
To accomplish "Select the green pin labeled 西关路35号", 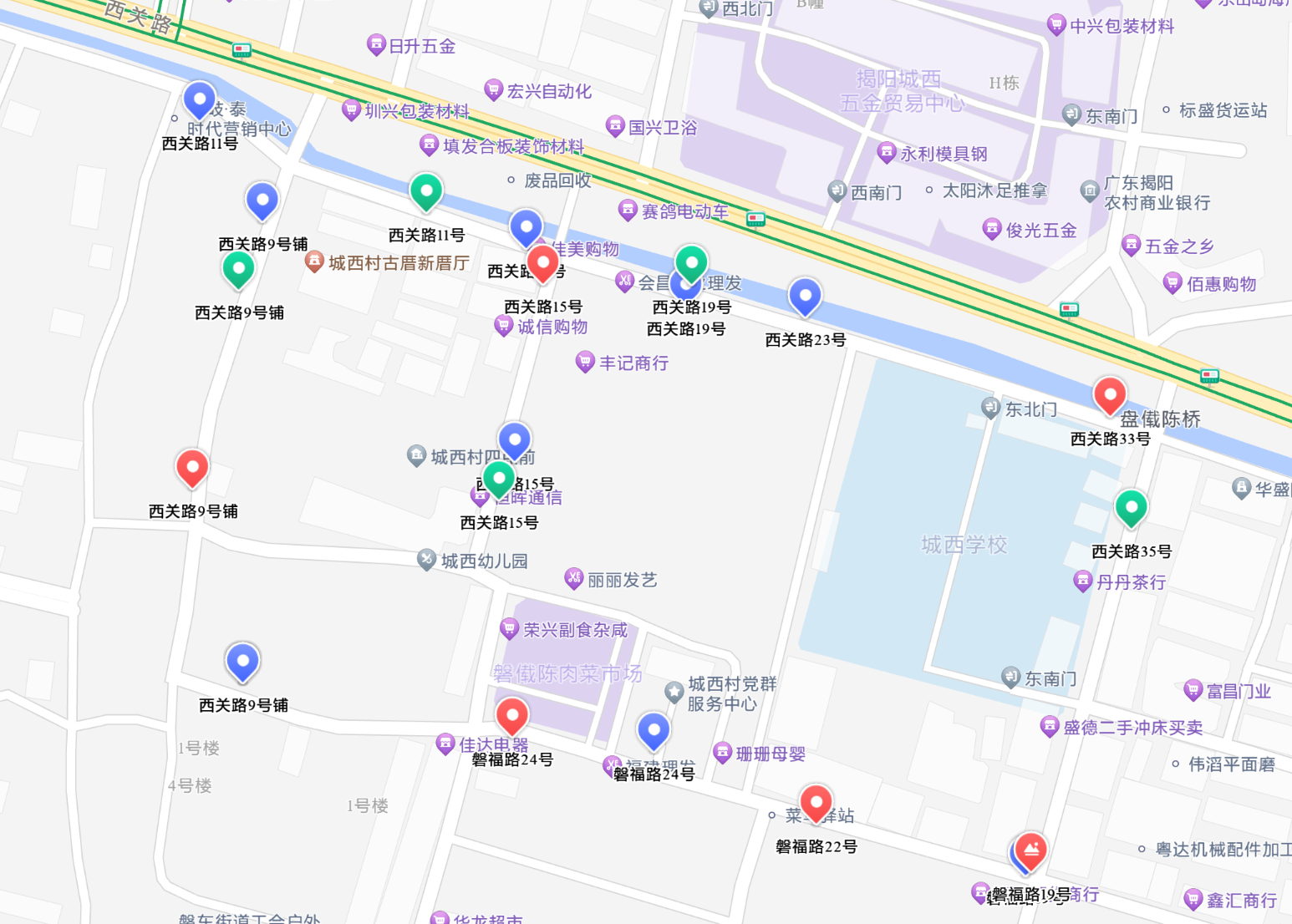I will (x=1131, y=507).
